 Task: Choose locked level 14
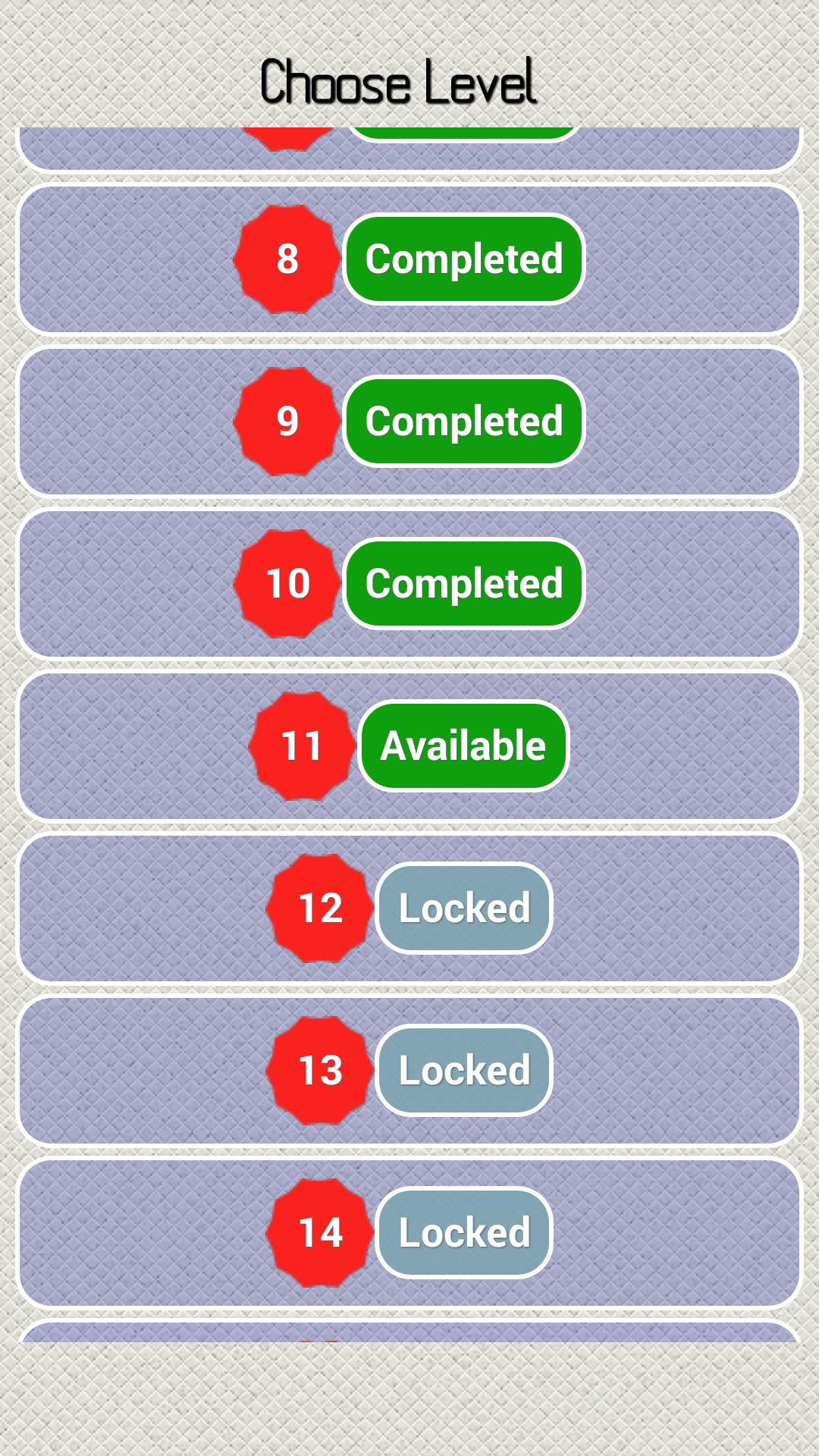463,1233
